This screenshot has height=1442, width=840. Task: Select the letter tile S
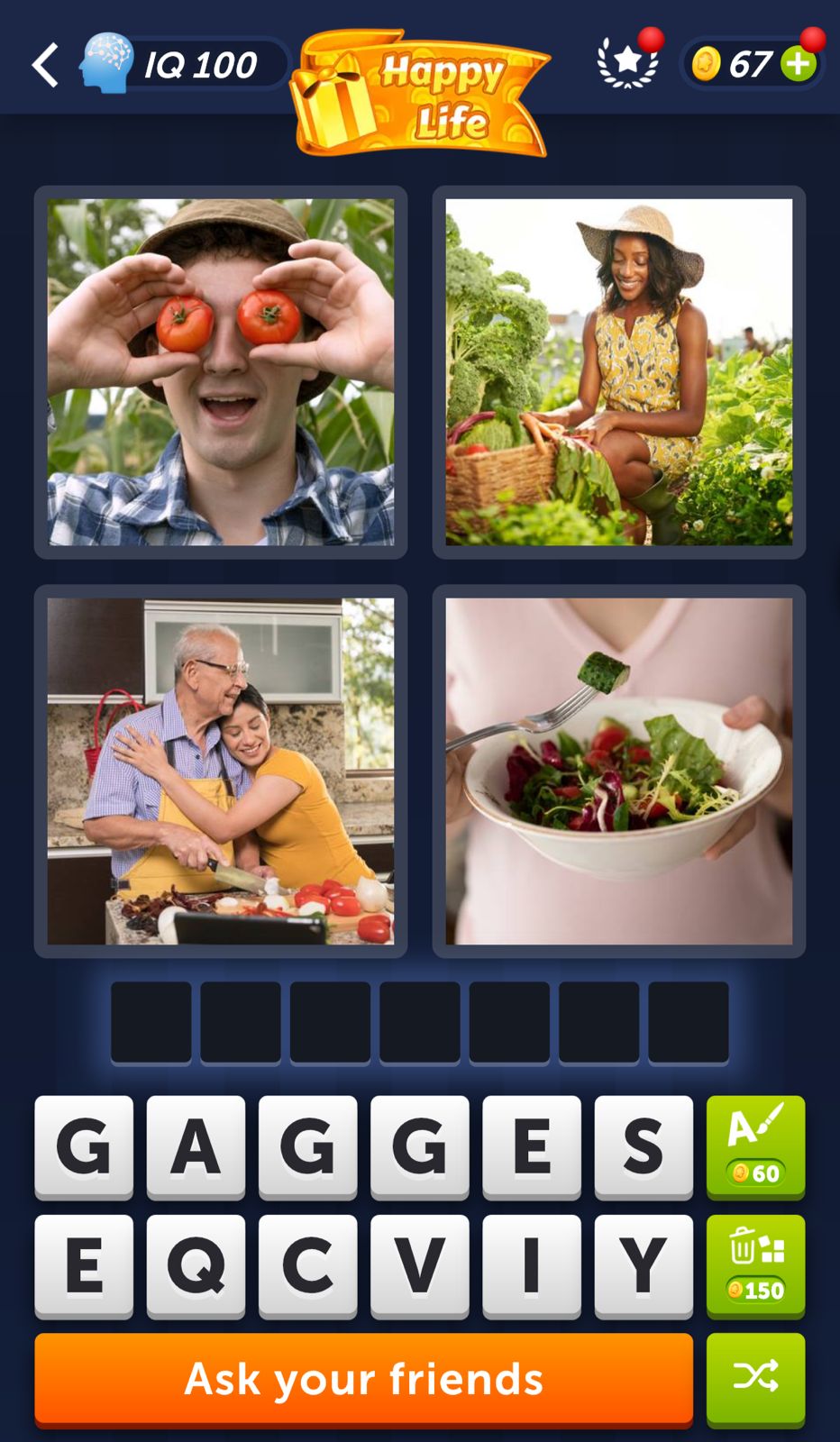[643, 1146]
